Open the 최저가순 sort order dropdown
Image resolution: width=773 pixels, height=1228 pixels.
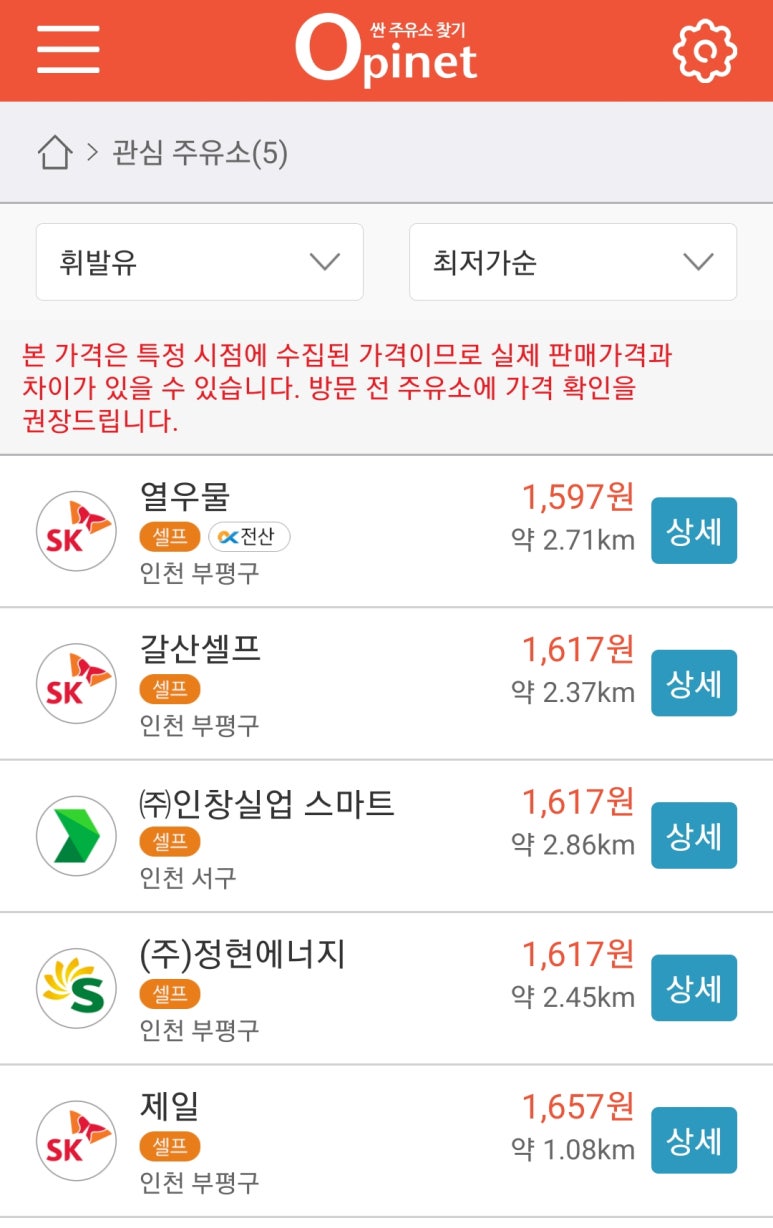point(573,262)
